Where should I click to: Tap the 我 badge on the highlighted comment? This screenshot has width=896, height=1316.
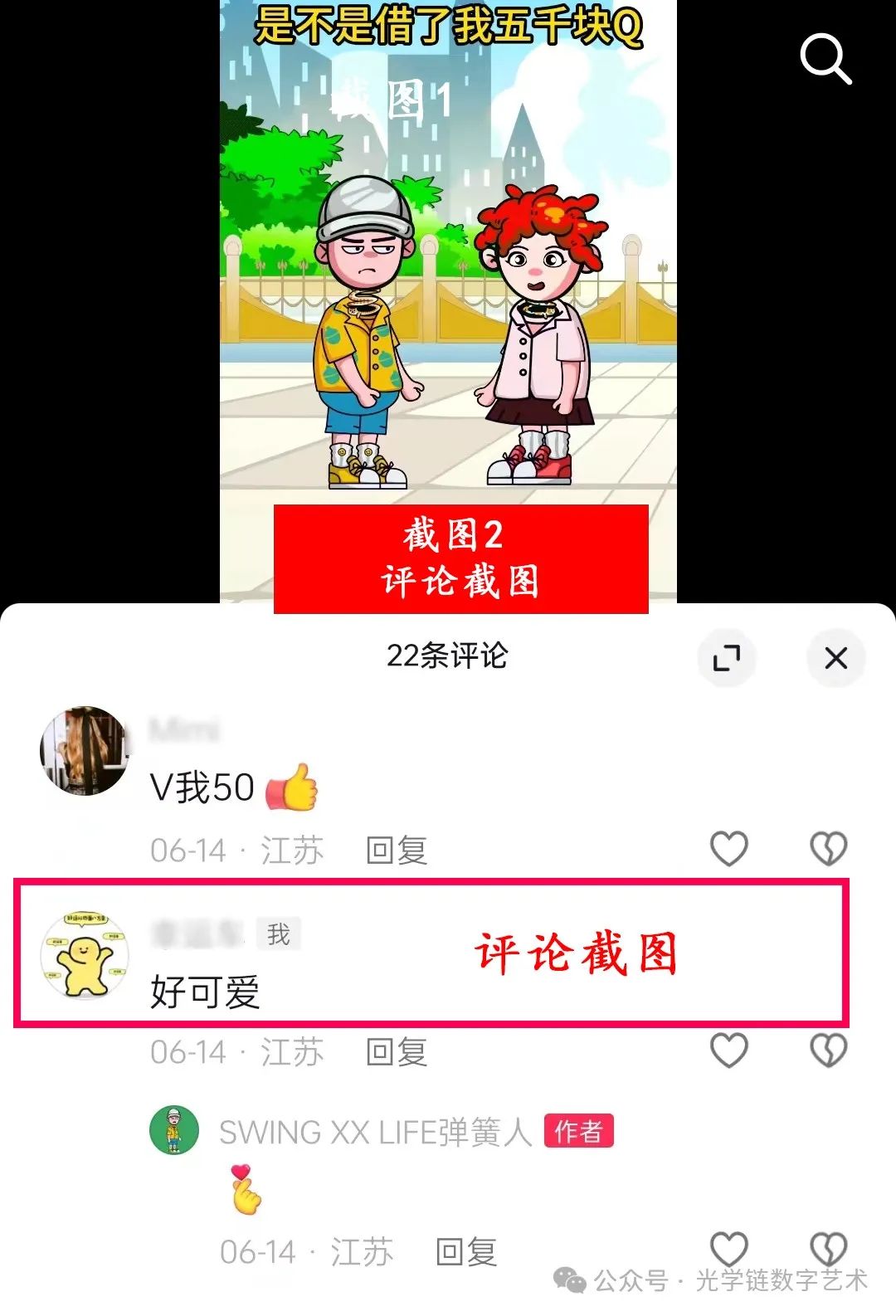click(x=280, y=933)
